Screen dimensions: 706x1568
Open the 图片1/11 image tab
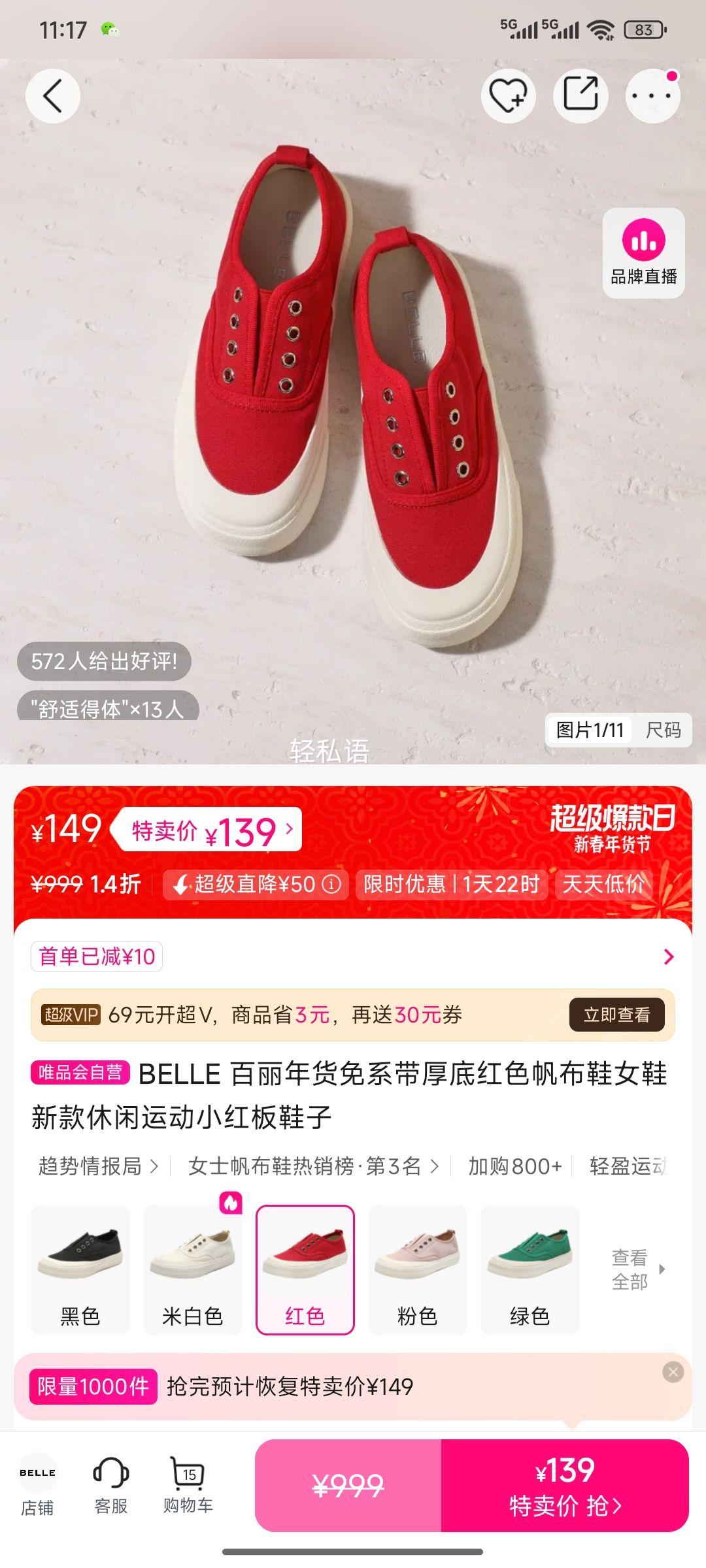(590, 732)
